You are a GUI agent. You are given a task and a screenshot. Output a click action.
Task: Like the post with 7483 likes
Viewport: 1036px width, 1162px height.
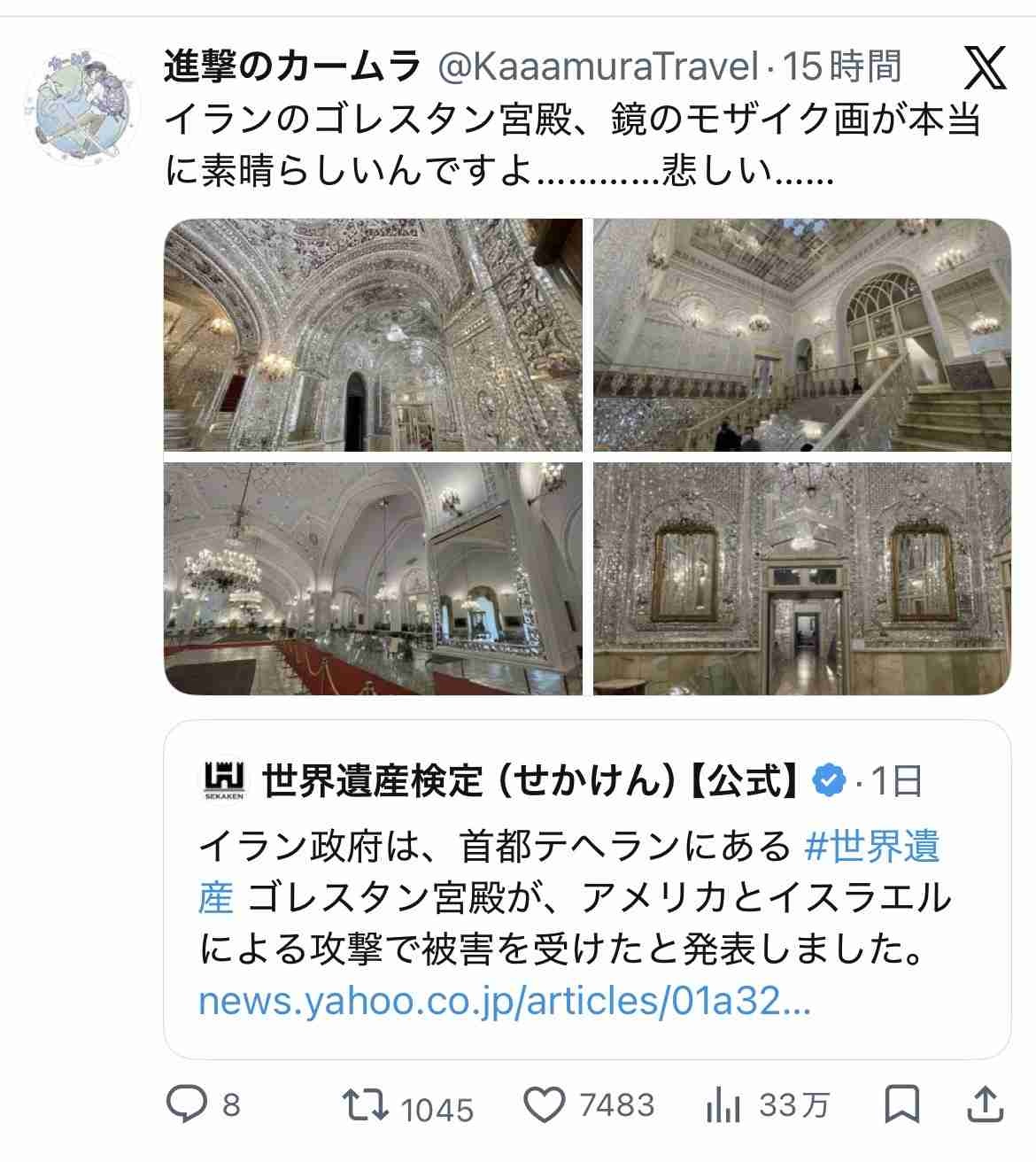[544, 1104]
